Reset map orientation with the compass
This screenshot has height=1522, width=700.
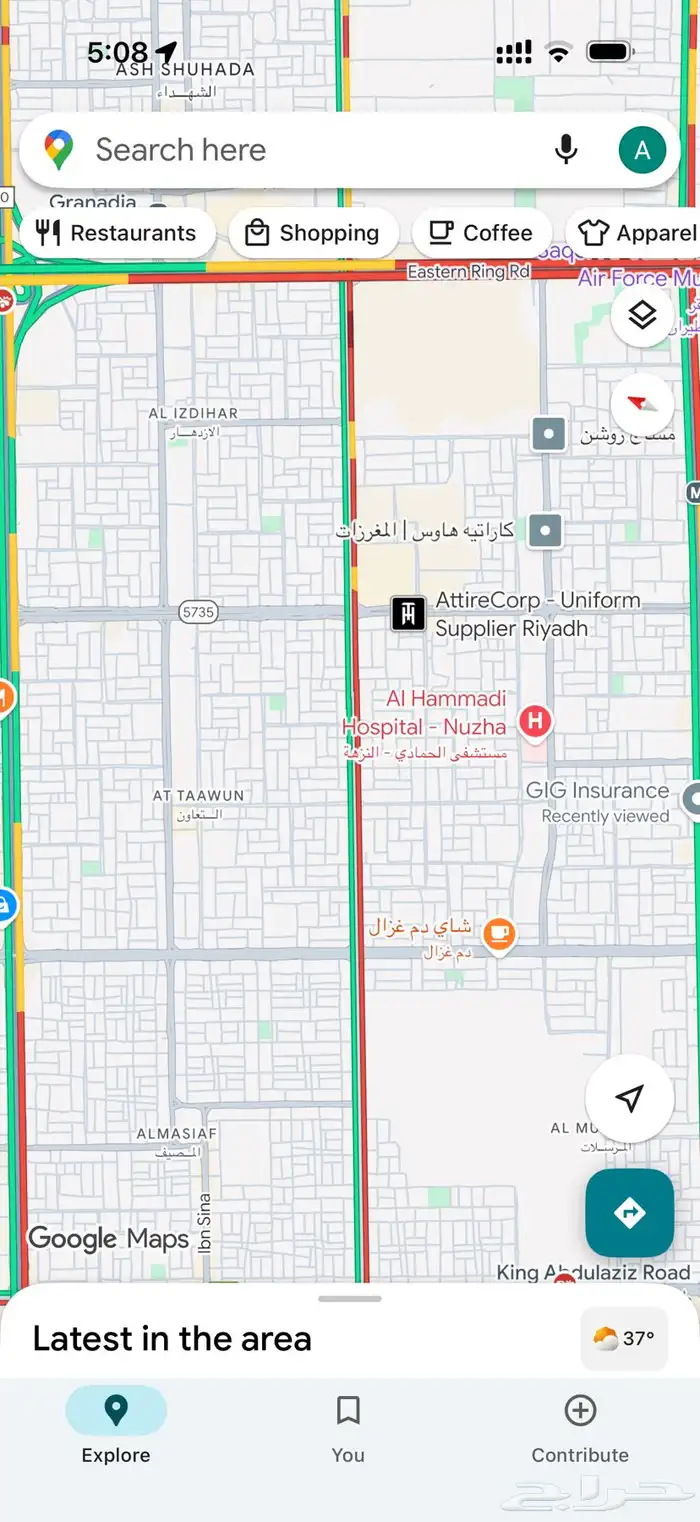coord(642,404)
